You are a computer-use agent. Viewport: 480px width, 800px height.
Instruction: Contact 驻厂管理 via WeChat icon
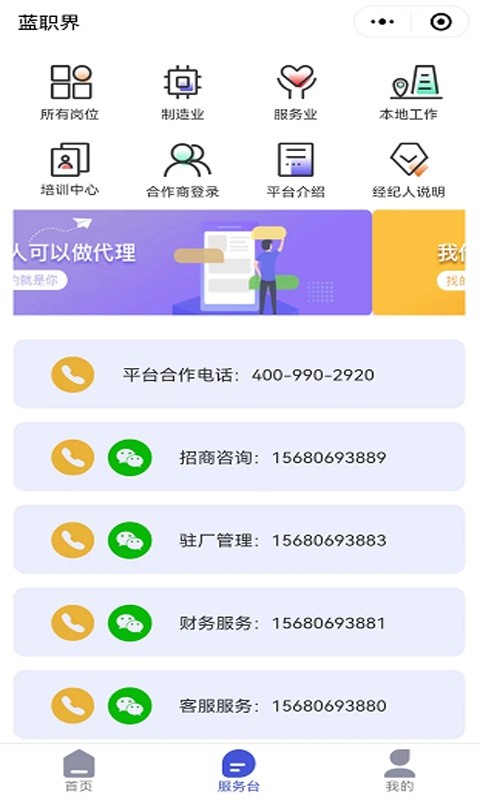[x=130, y=540]
